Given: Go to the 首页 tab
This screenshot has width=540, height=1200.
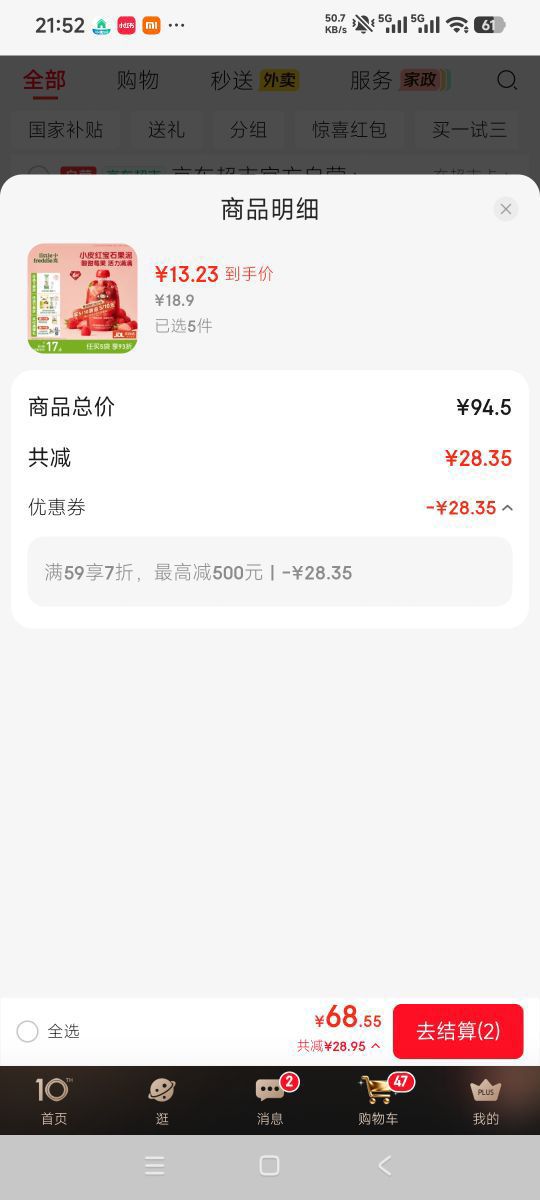Looking at the screenshot, I should pos(54,1100).
